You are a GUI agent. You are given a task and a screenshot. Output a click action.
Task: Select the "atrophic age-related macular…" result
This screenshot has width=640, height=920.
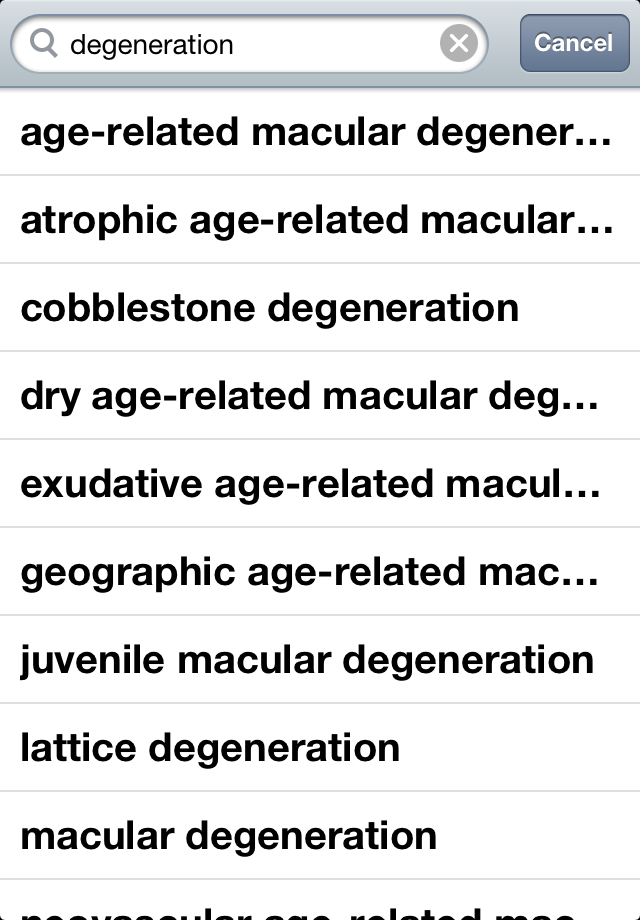click(x=315, y=220)
